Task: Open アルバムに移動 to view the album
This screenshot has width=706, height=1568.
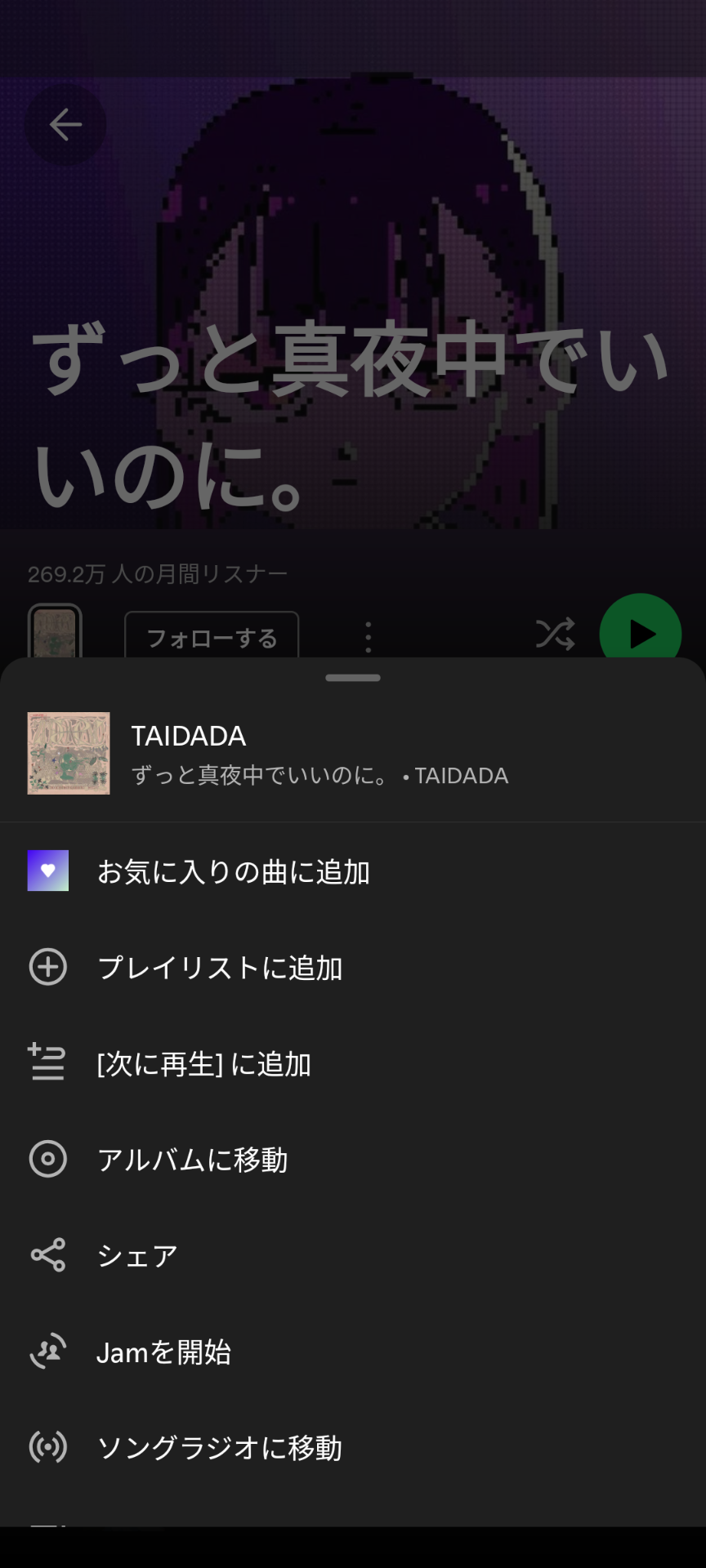Action: tap(192, 1160)
